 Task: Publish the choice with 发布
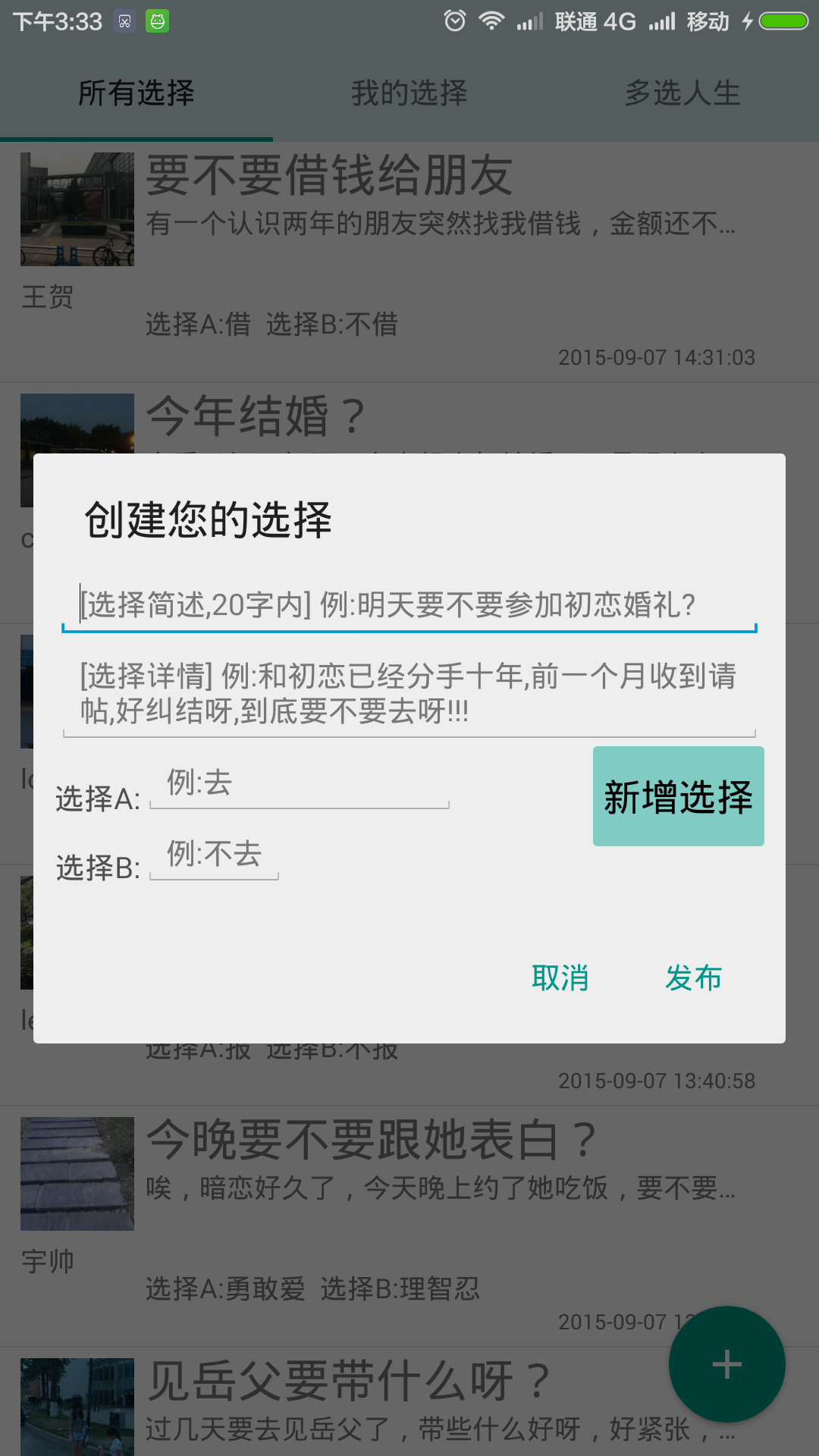(x=693, y=978)
